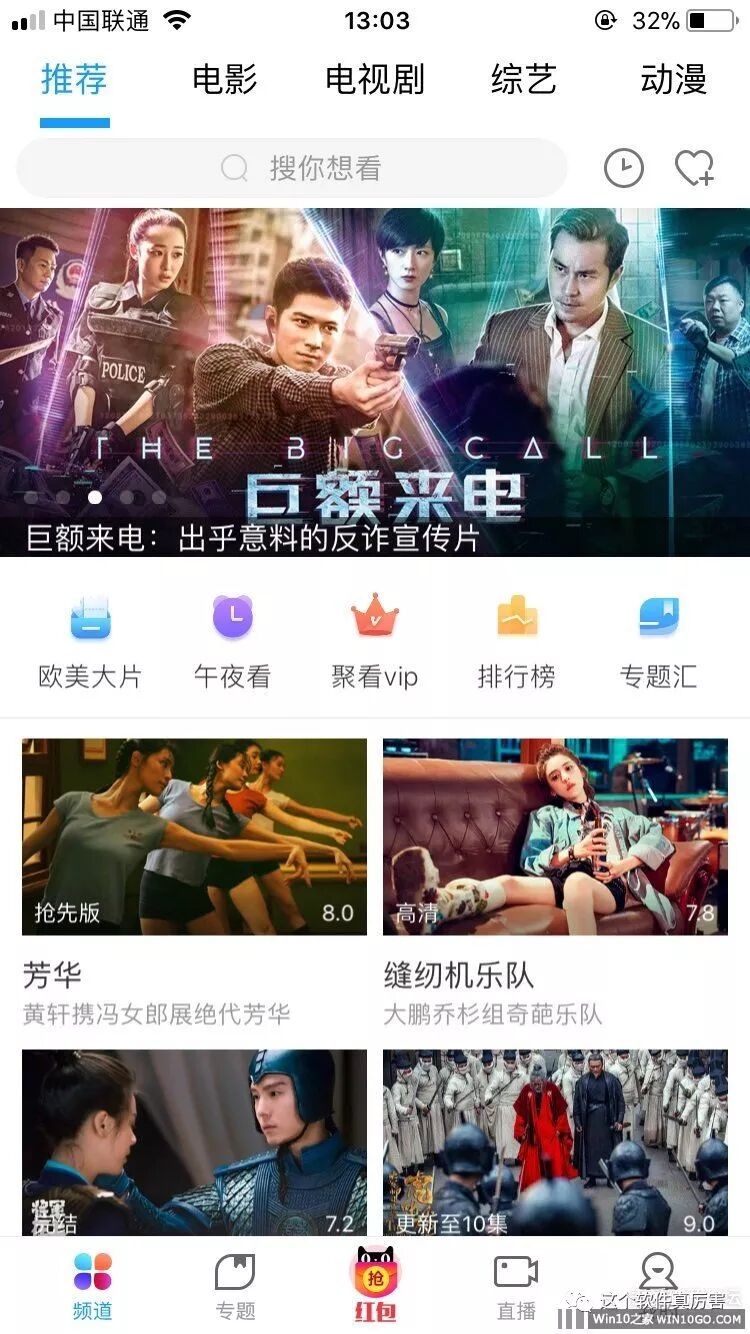750x1334 pixels.
Task: Tap the 频道 bottom tab
Action: point(92,1286)
